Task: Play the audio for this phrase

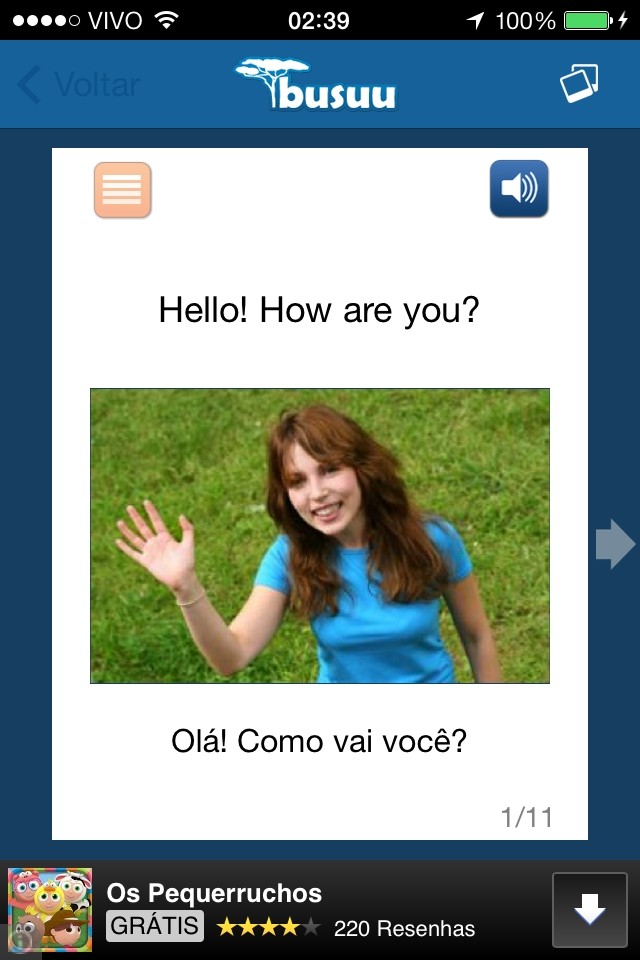Action: click(x=519, y=188)
